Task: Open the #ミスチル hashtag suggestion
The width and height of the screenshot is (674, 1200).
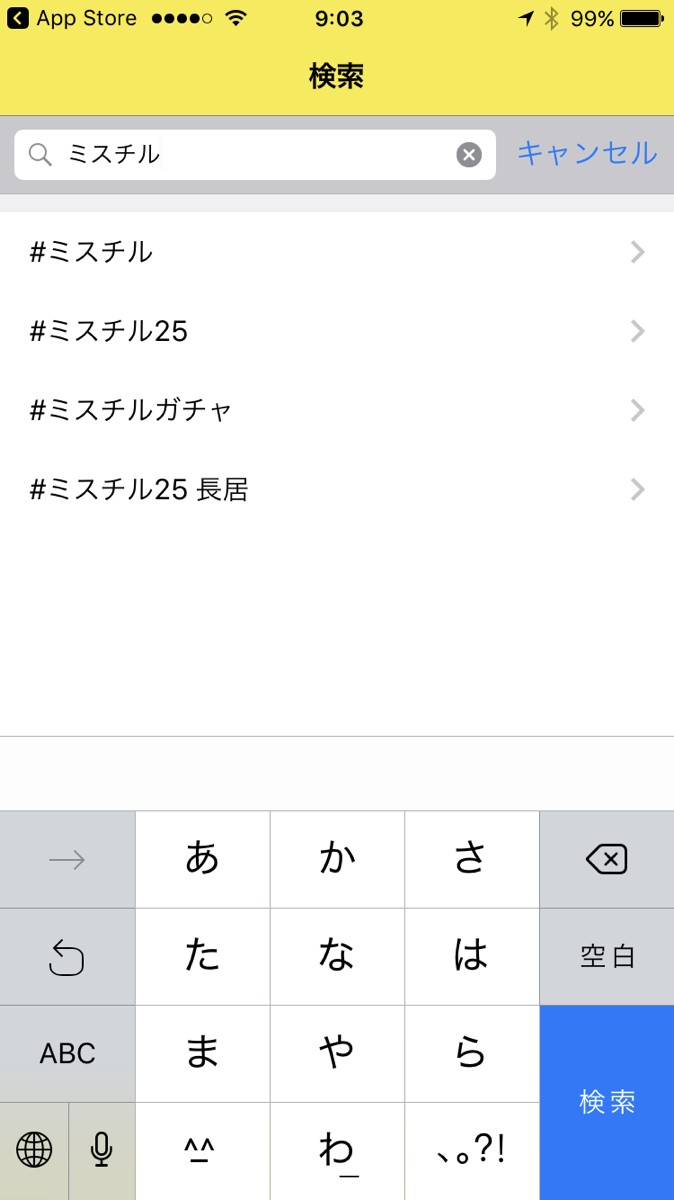Action: [337, 252]
